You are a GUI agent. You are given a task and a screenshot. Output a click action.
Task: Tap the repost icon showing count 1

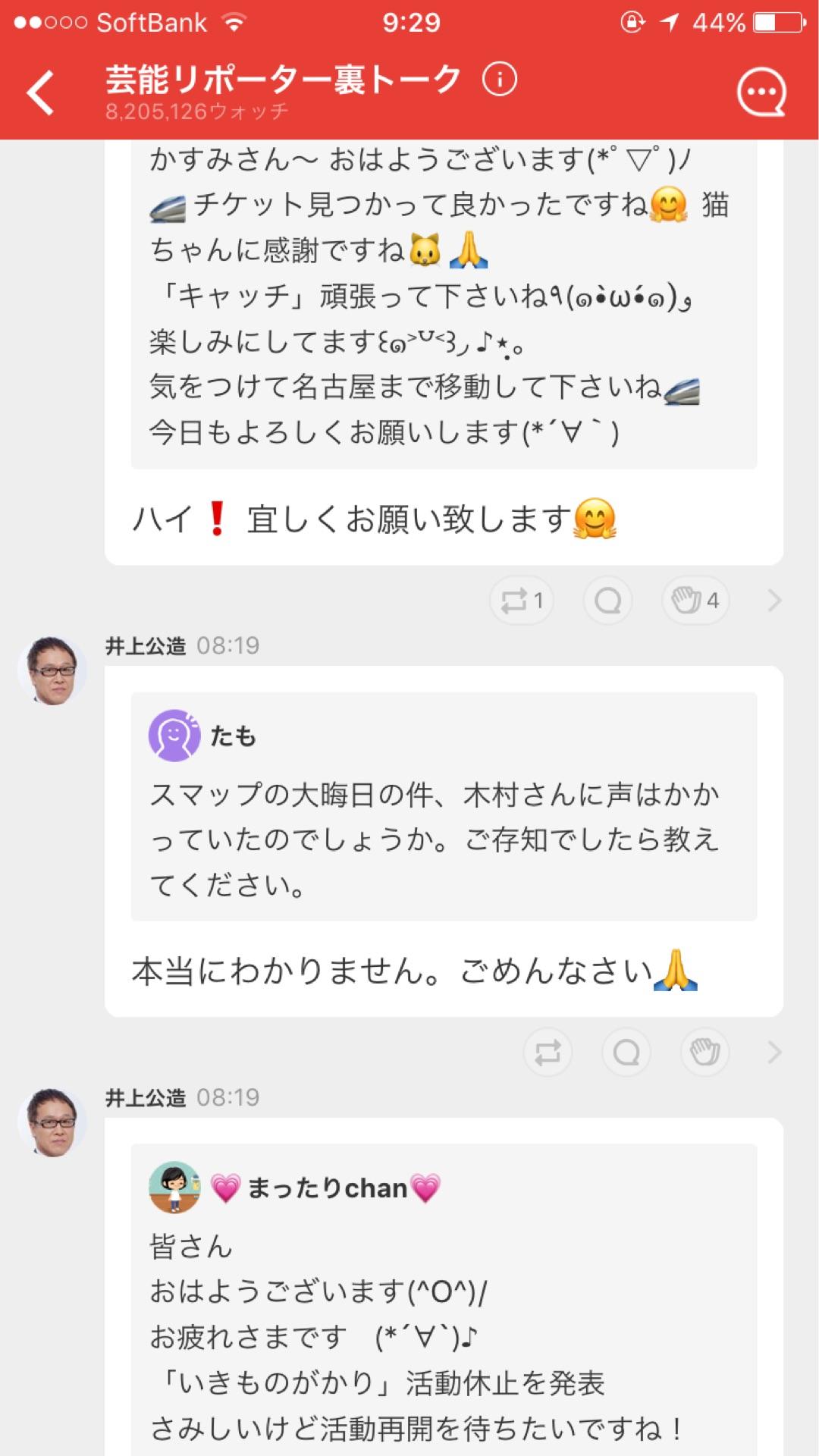521,600
